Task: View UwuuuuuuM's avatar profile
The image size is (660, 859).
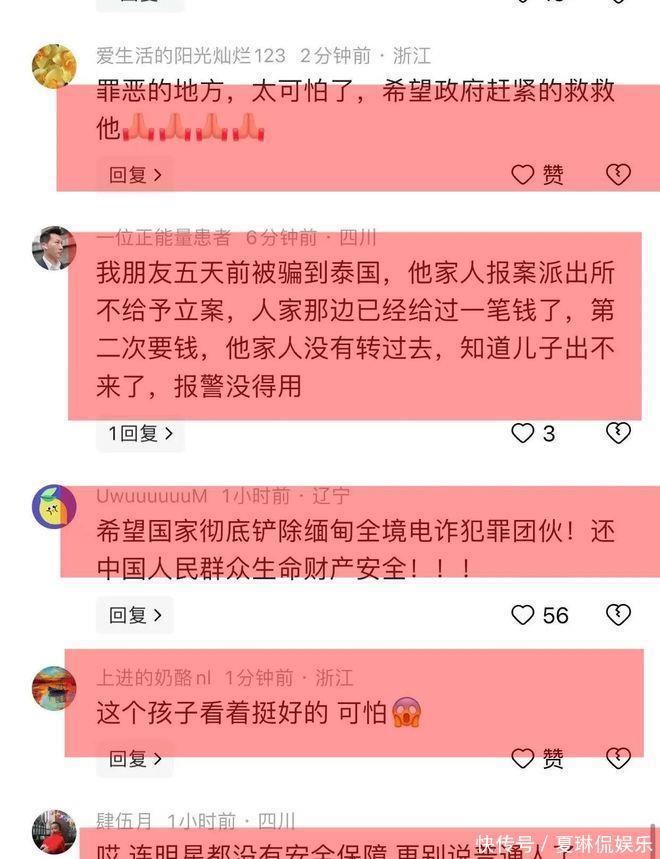Action: (54, 507)
